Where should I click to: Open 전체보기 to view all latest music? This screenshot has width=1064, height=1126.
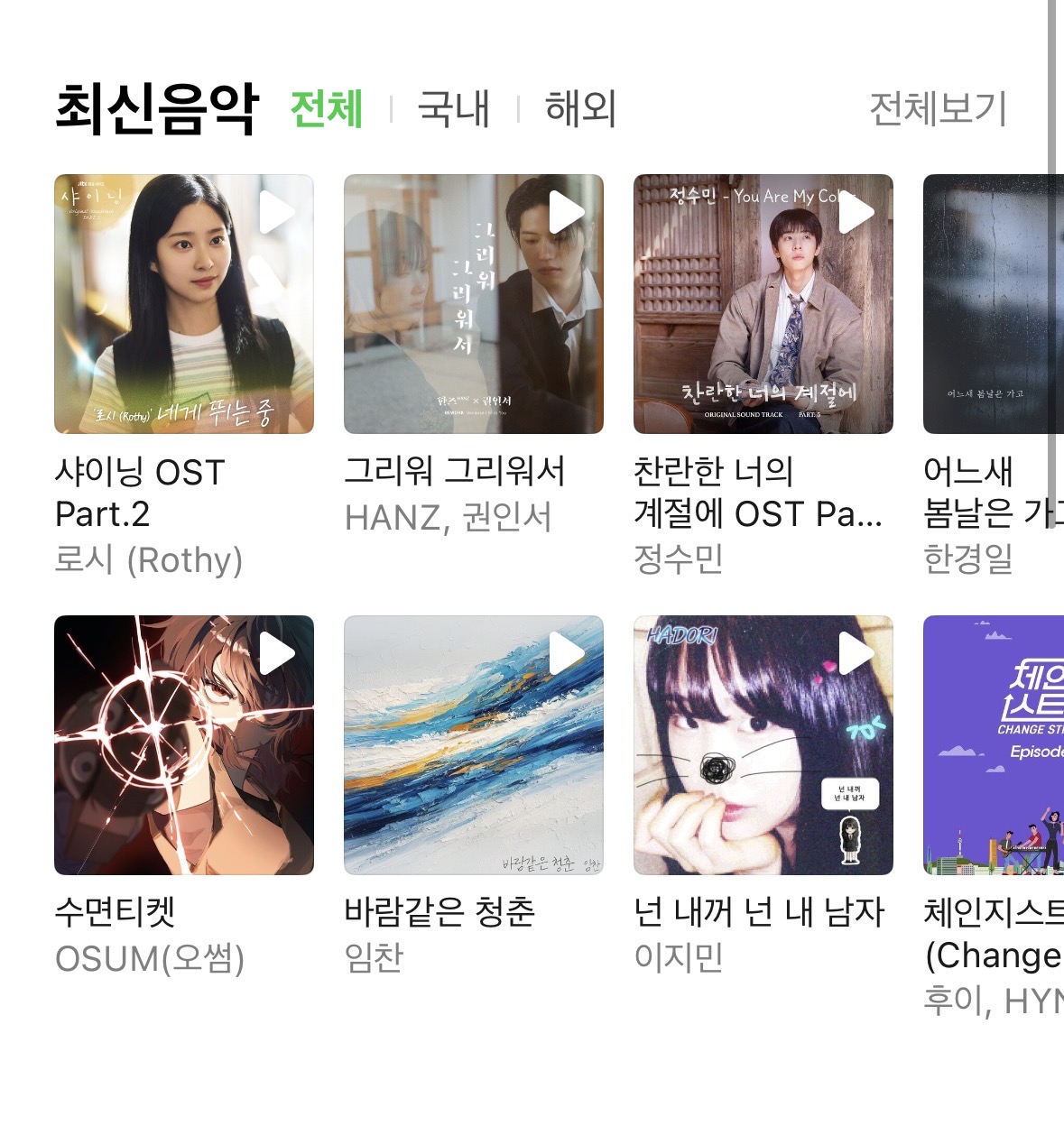pos(939,108)
